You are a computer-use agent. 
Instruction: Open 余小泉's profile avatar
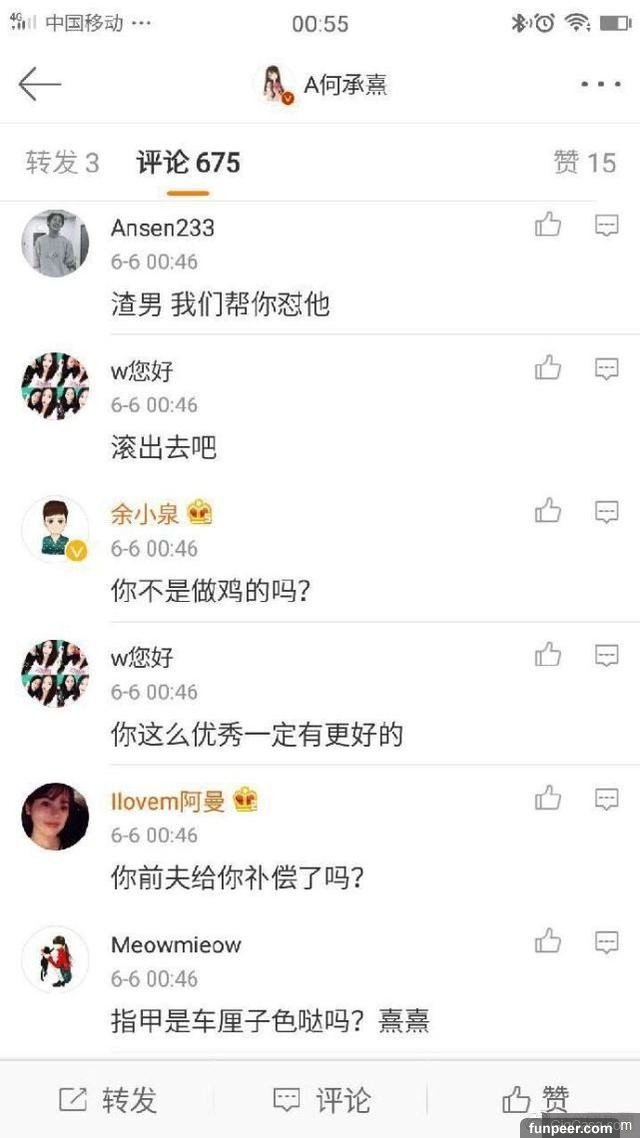[55, 529]
